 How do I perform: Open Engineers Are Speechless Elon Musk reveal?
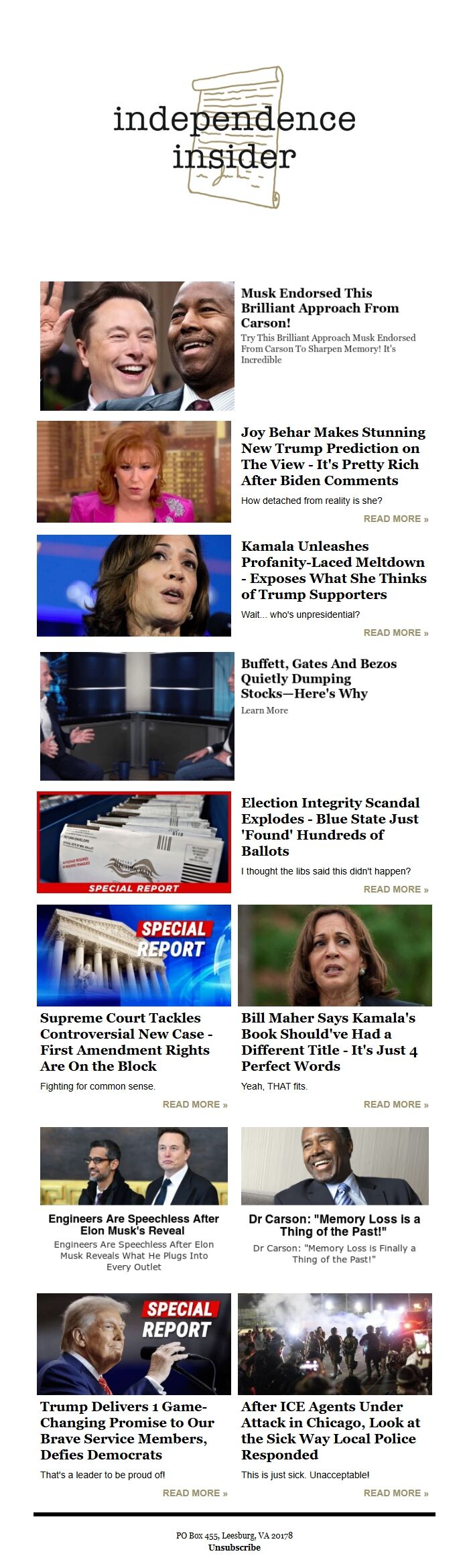133,1224
